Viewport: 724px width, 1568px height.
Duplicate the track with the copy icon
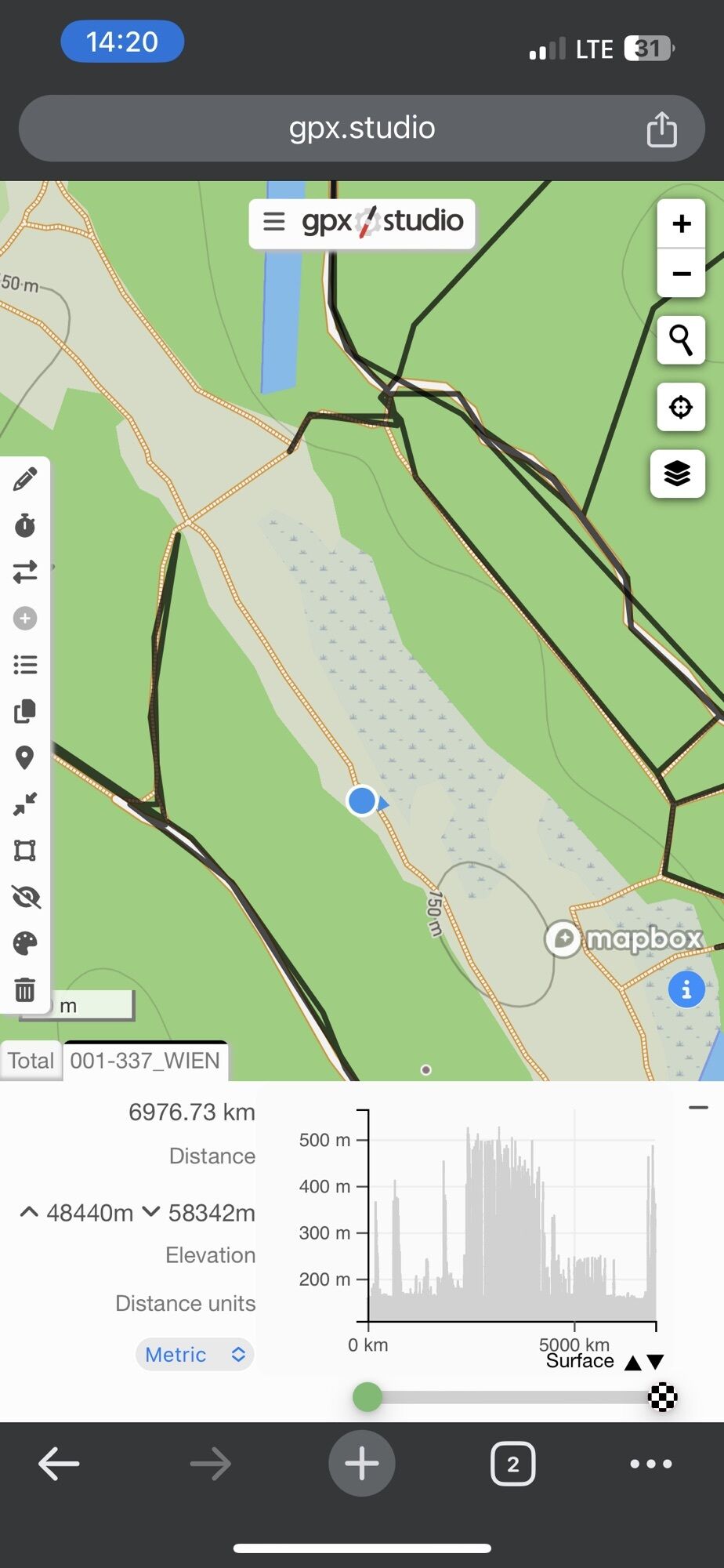tap(25, 711)
